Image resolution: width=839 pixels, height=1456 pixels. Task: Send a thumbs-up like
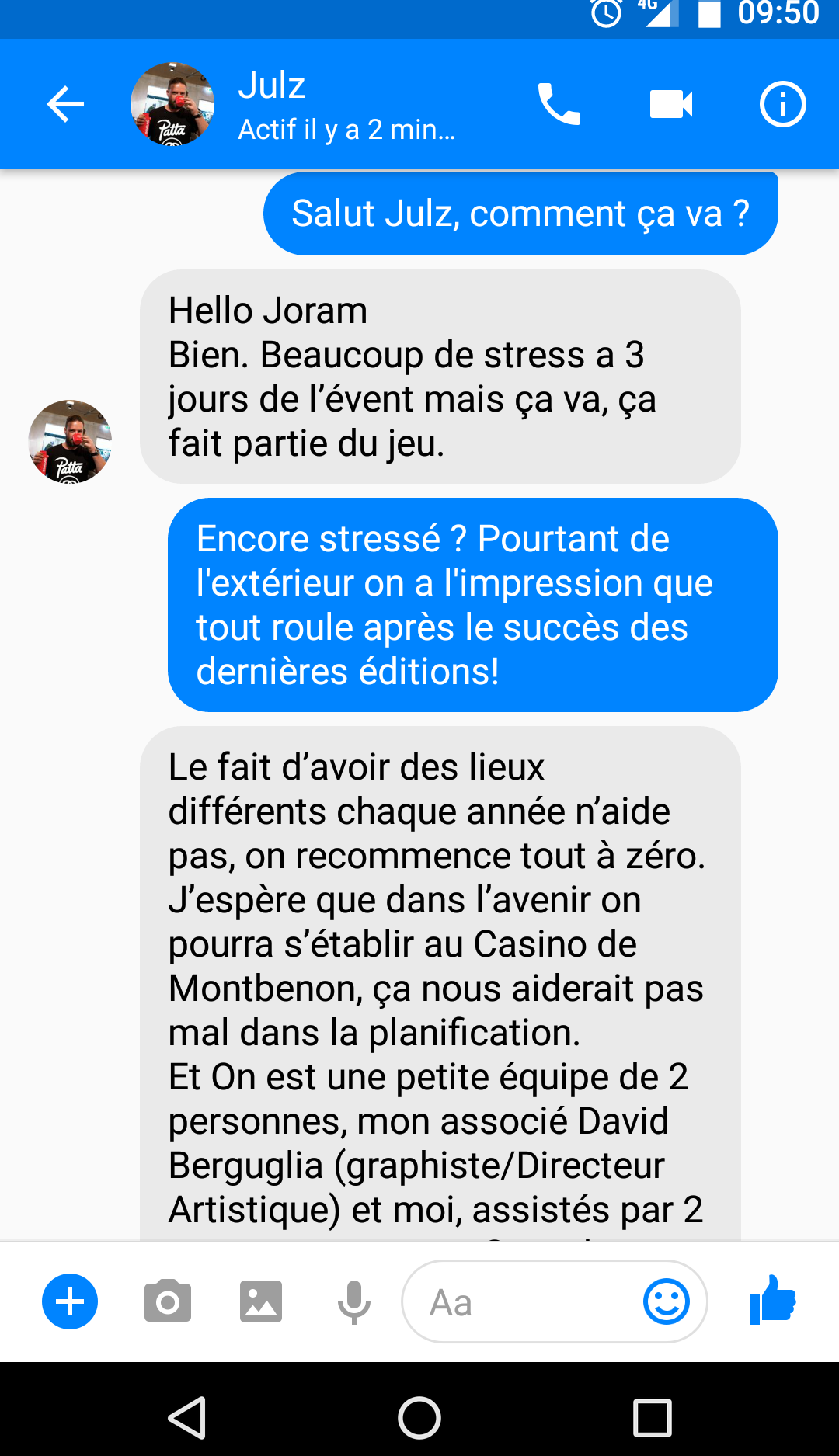773,1300
